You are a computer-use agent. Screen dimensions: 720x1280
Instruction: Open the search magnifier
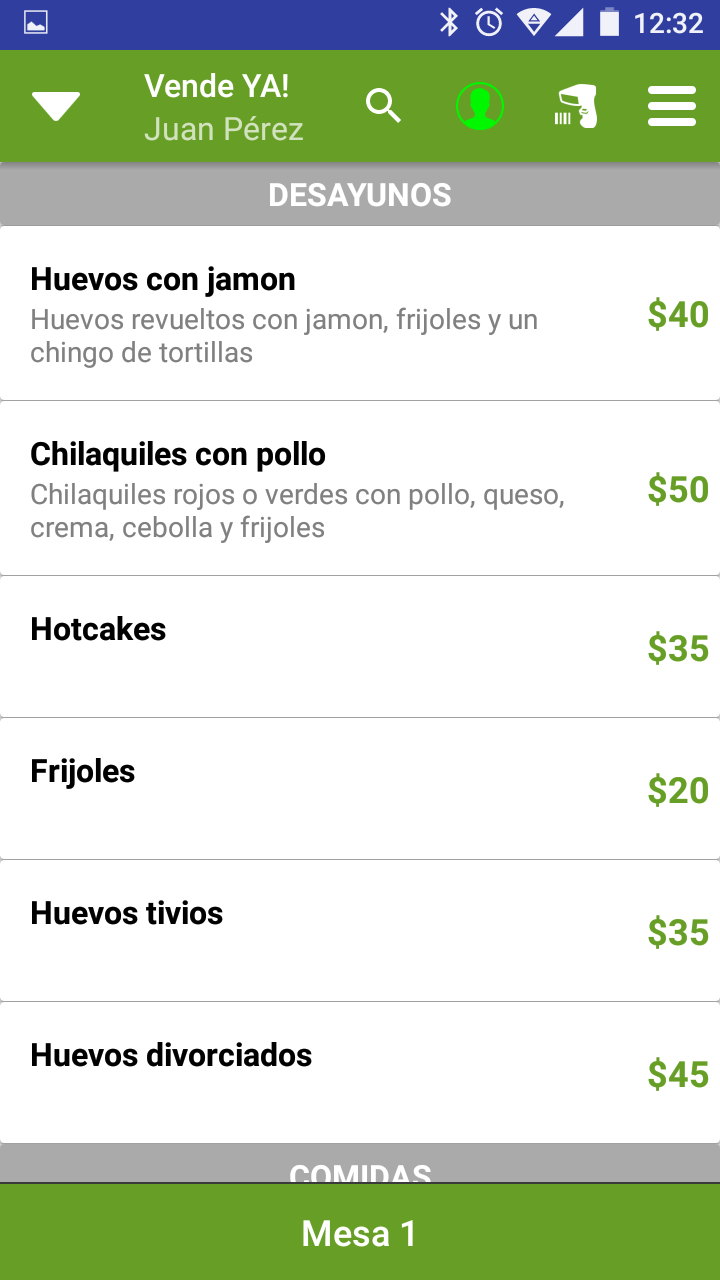[x=383, y=106]
